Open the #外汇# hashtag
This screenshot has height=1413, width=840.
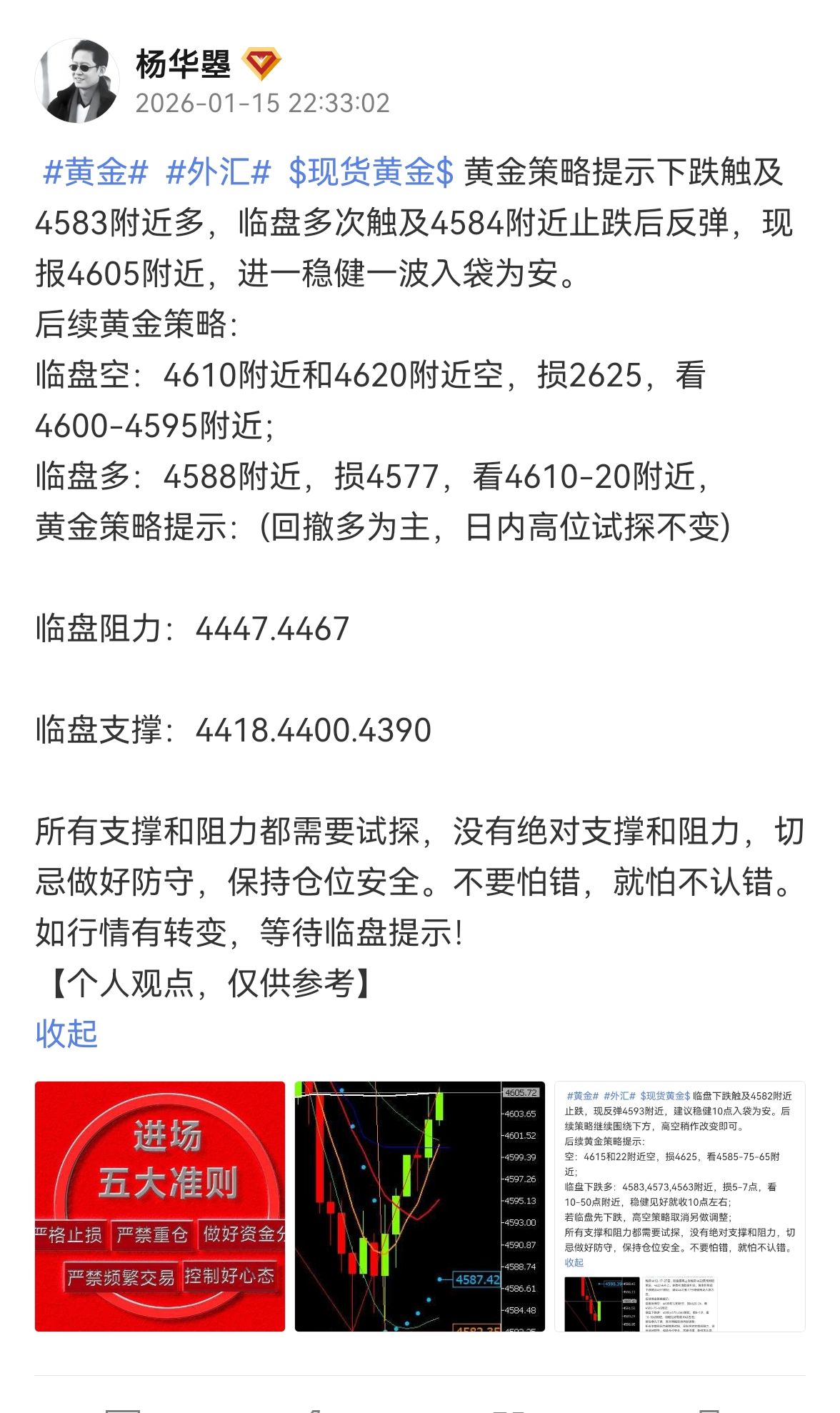pyautogui.click(x=218, y=173)
